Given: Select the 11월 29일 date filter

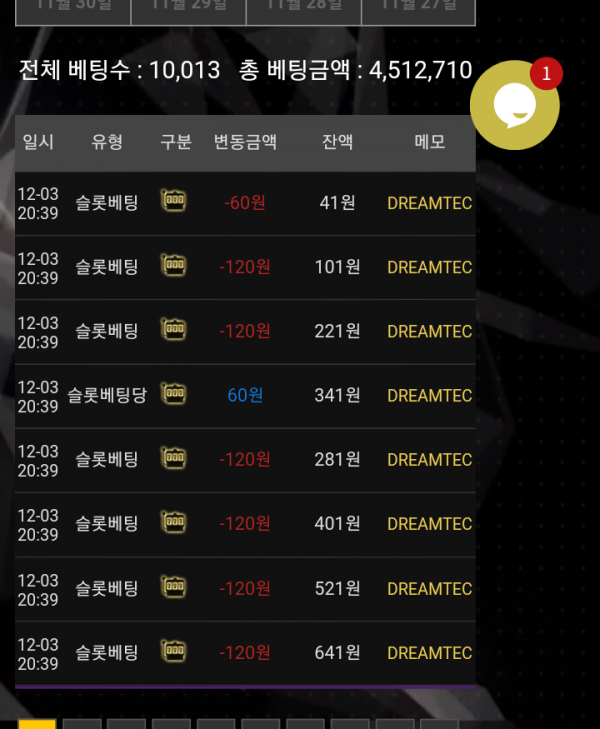Looking at the screenshot, I should click(188, 9).
